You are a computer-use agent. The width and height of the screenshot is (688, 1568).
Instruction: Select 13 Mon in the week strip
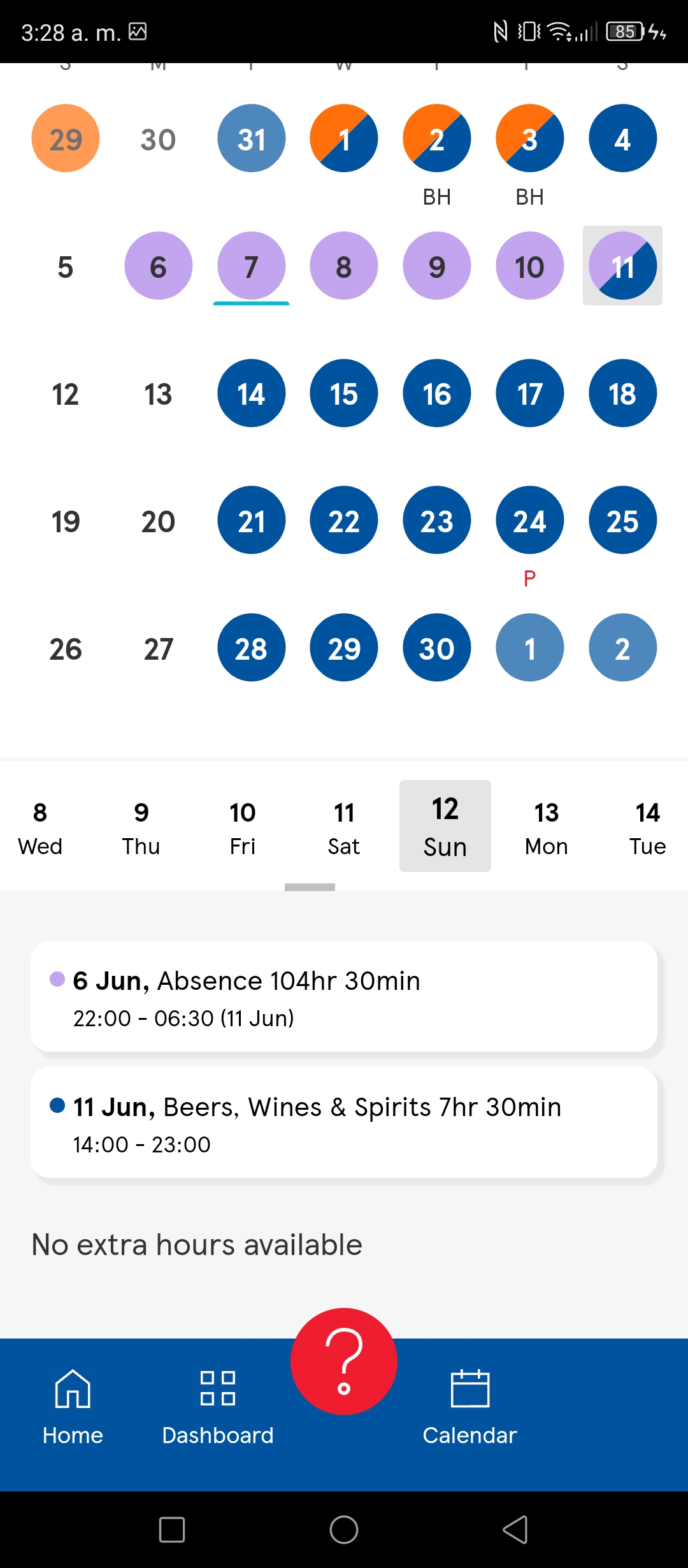[x=547, y=827]
